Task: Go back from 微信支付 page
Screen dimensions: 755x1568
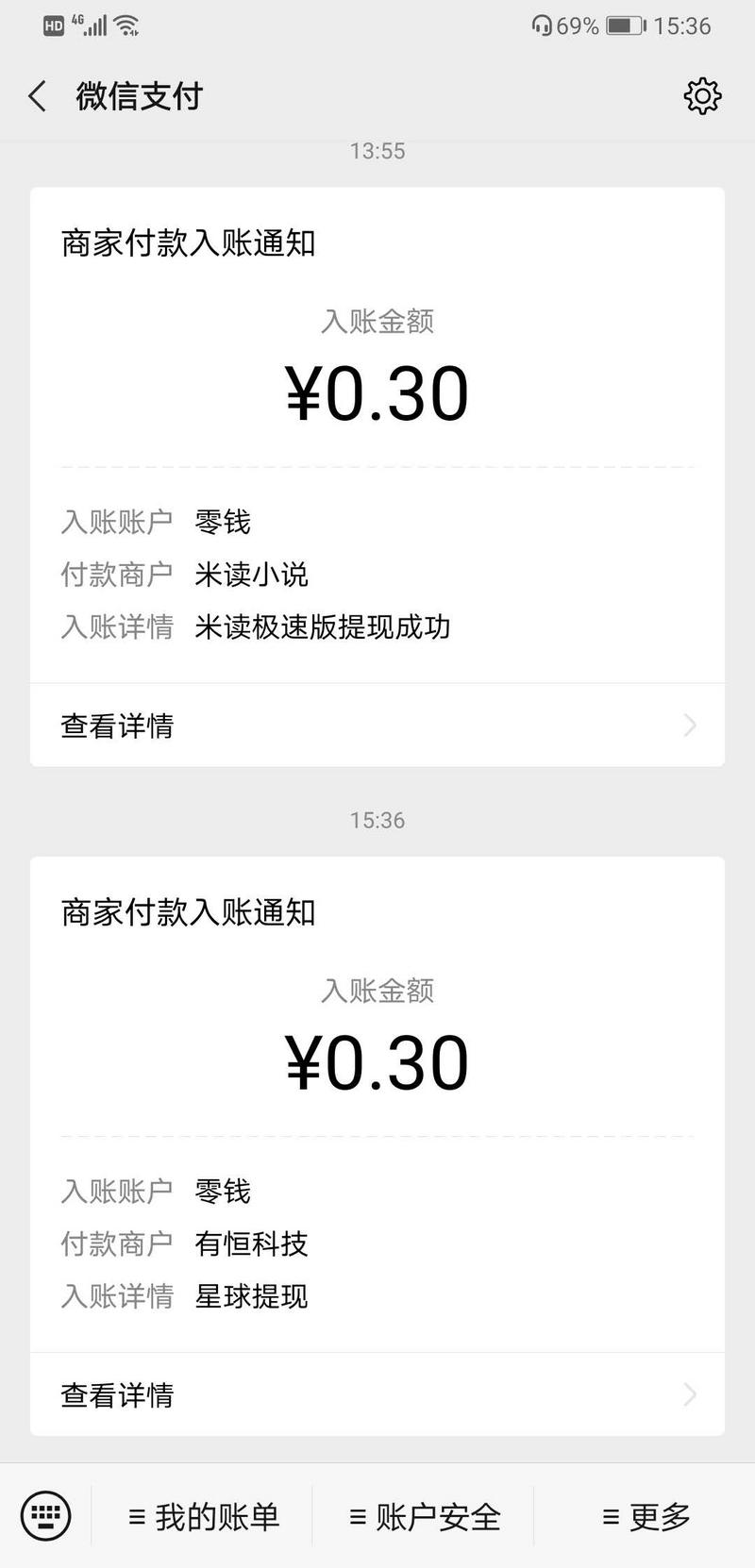Action: [x=38, y=96]
